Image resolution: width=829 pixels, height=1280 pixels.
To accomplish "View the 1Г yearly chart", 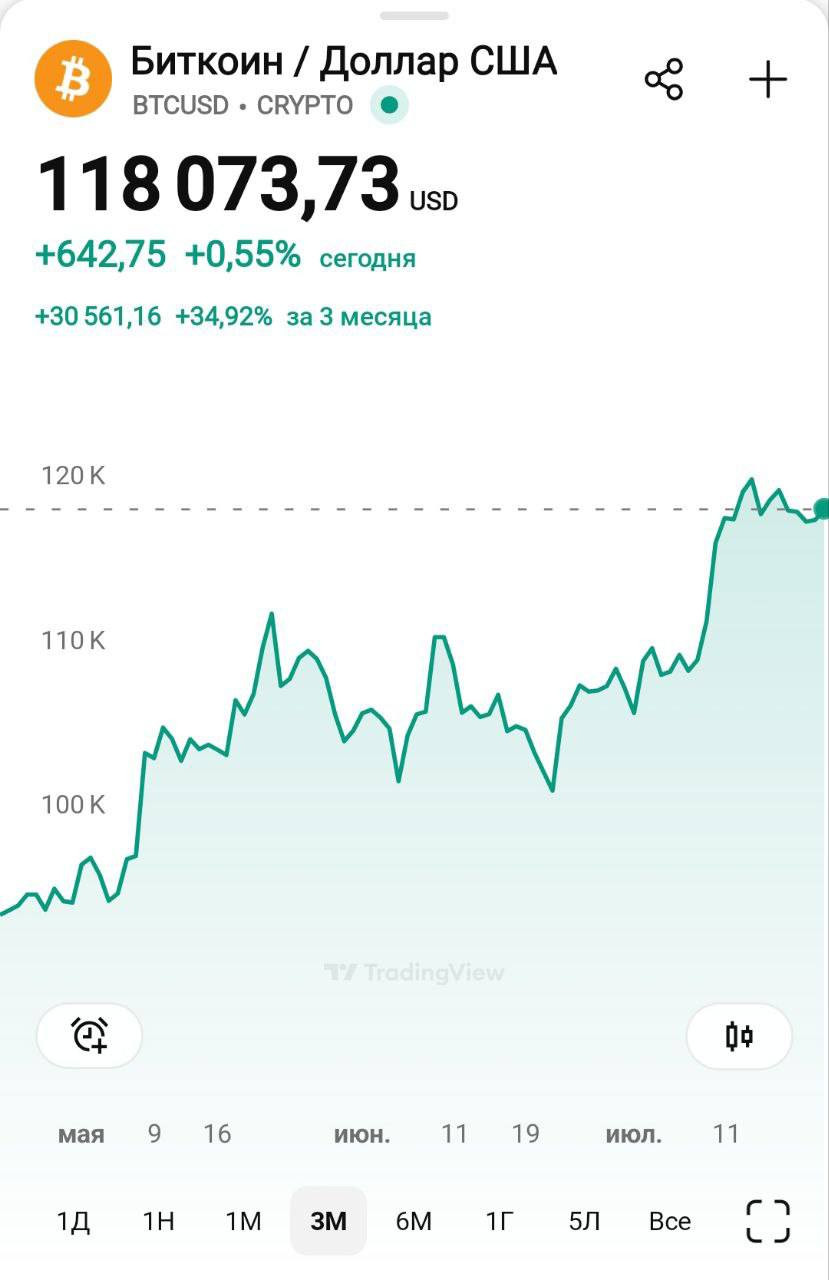I will pyautogui.click(x=499, y=1221).
